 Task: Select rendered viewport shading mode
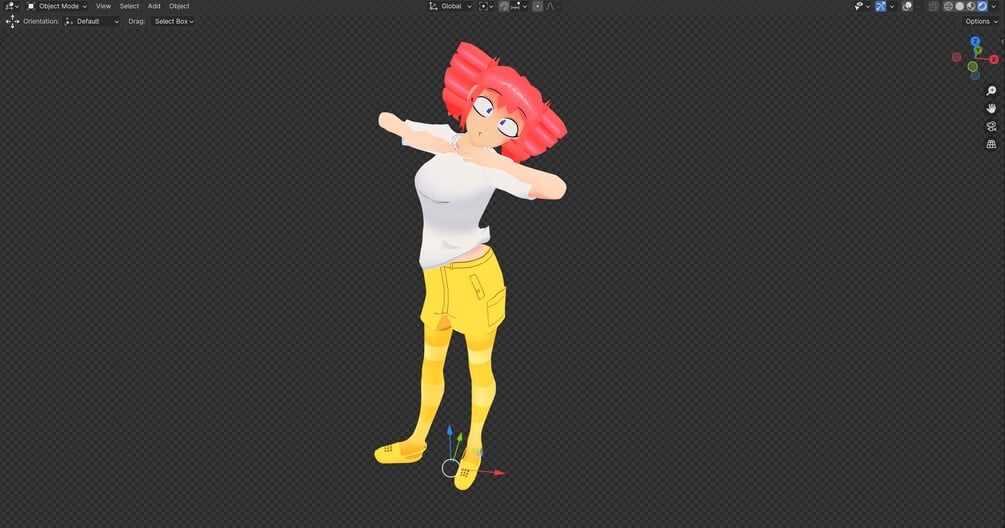click(x=982, y=6)
